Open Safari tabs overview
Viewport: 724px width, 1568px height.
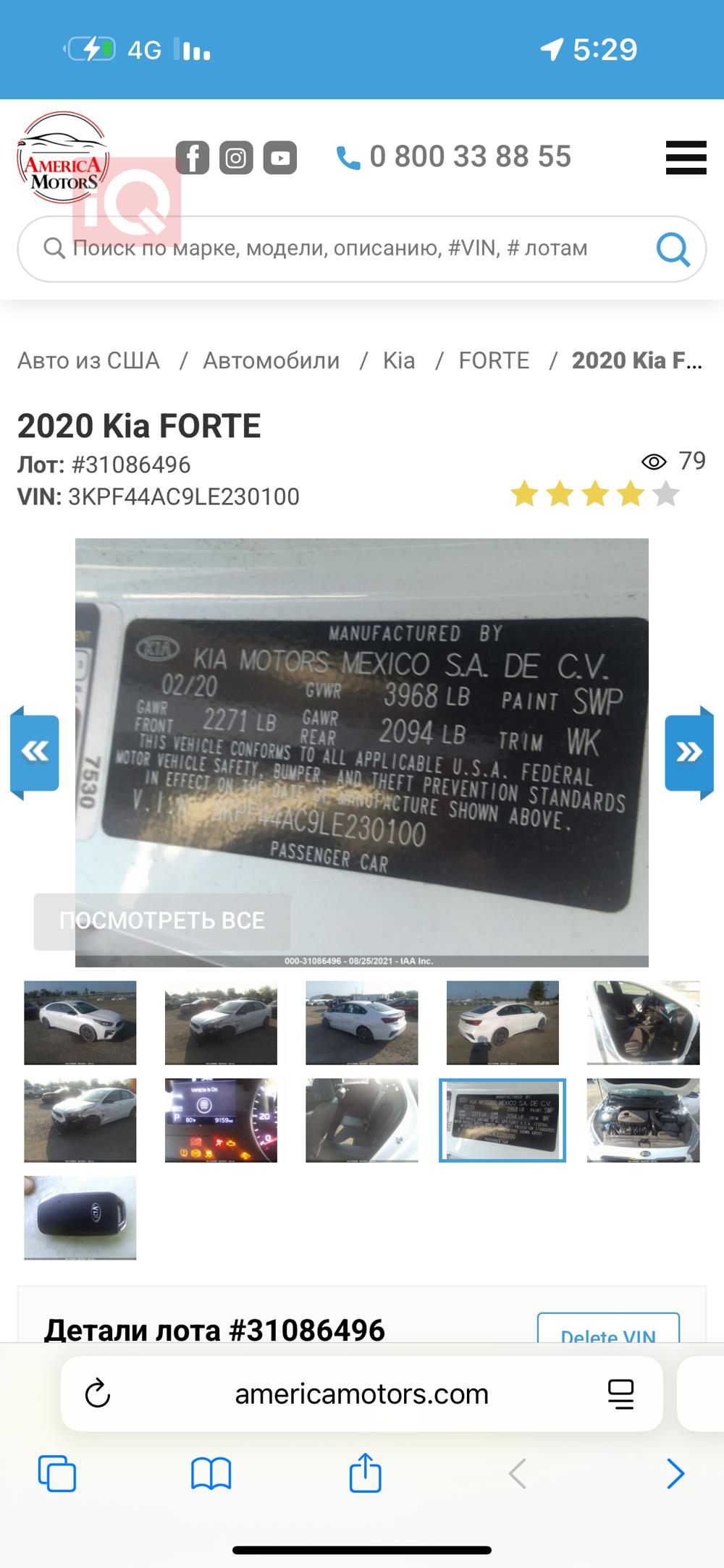coord(56,1473)
